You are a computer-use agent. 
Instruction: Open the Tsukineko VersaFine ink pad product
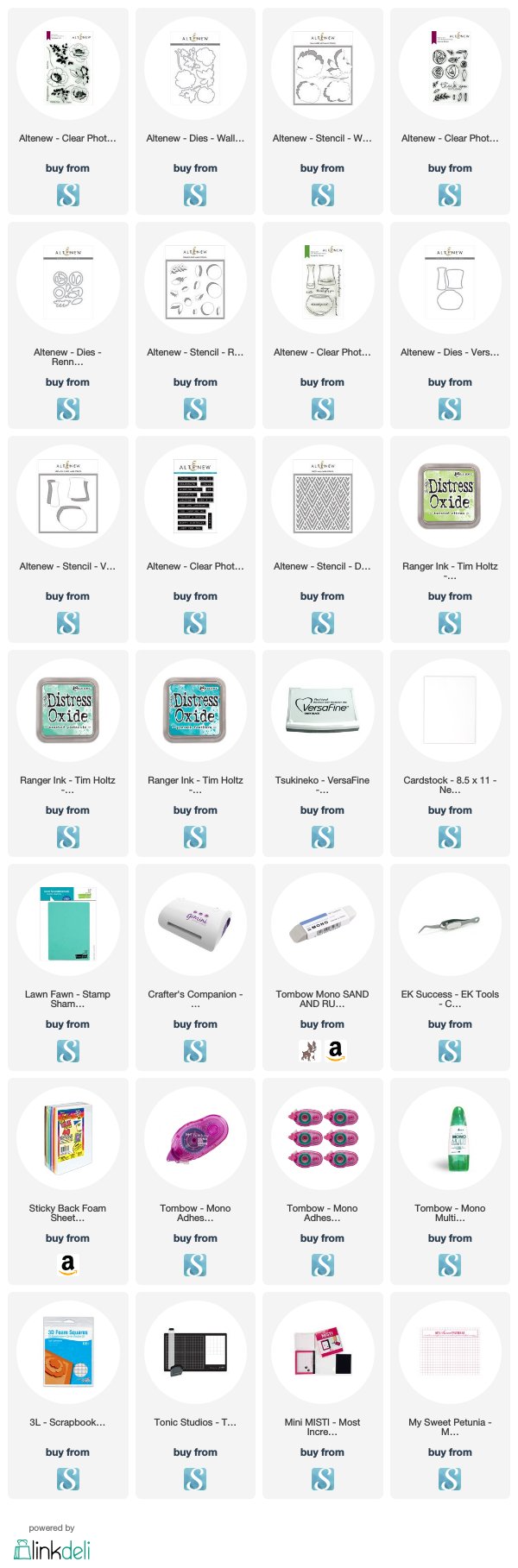click(x=322, y=711)
